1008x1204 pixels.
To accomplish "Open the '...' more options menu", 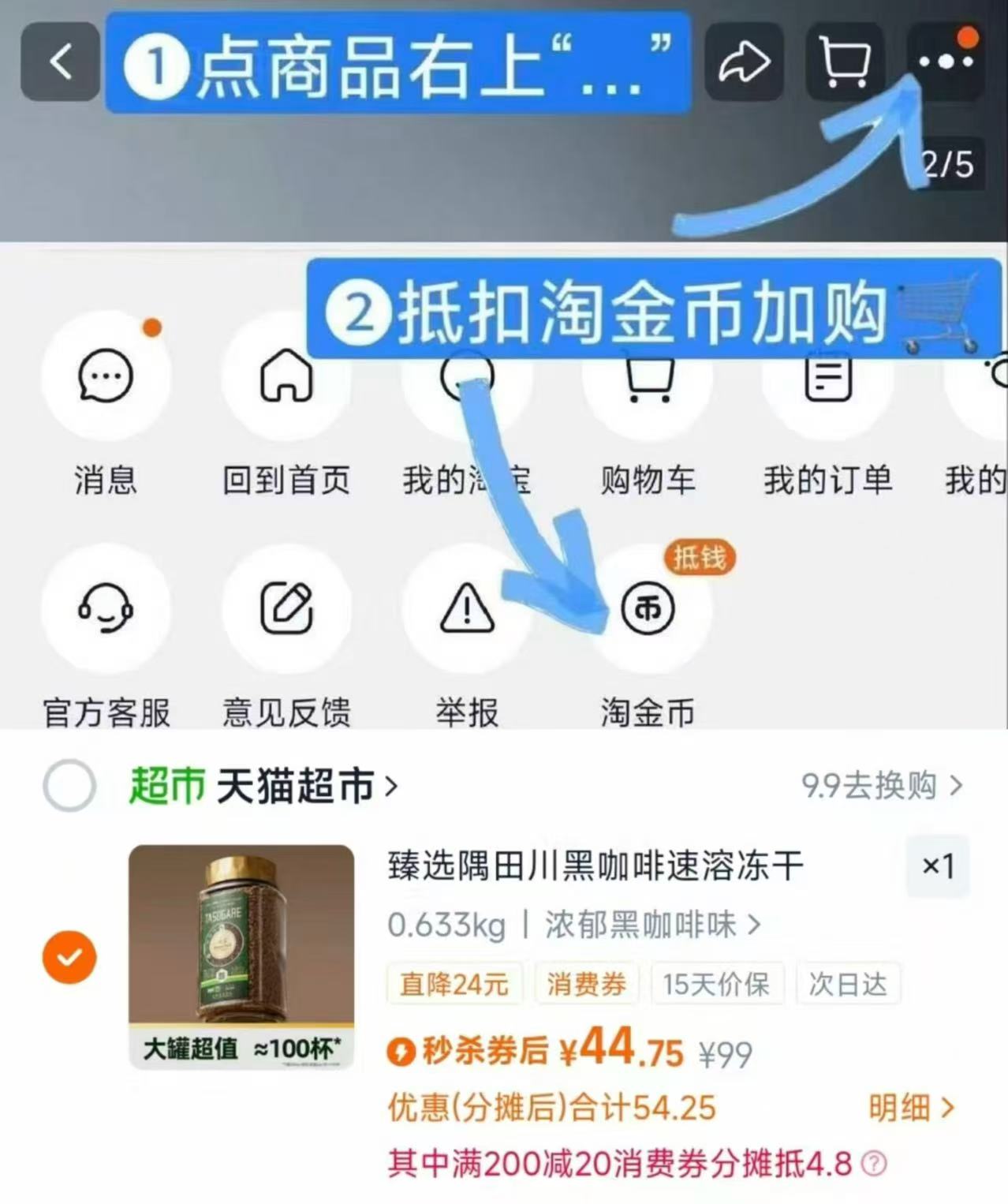I will point(944,62).
